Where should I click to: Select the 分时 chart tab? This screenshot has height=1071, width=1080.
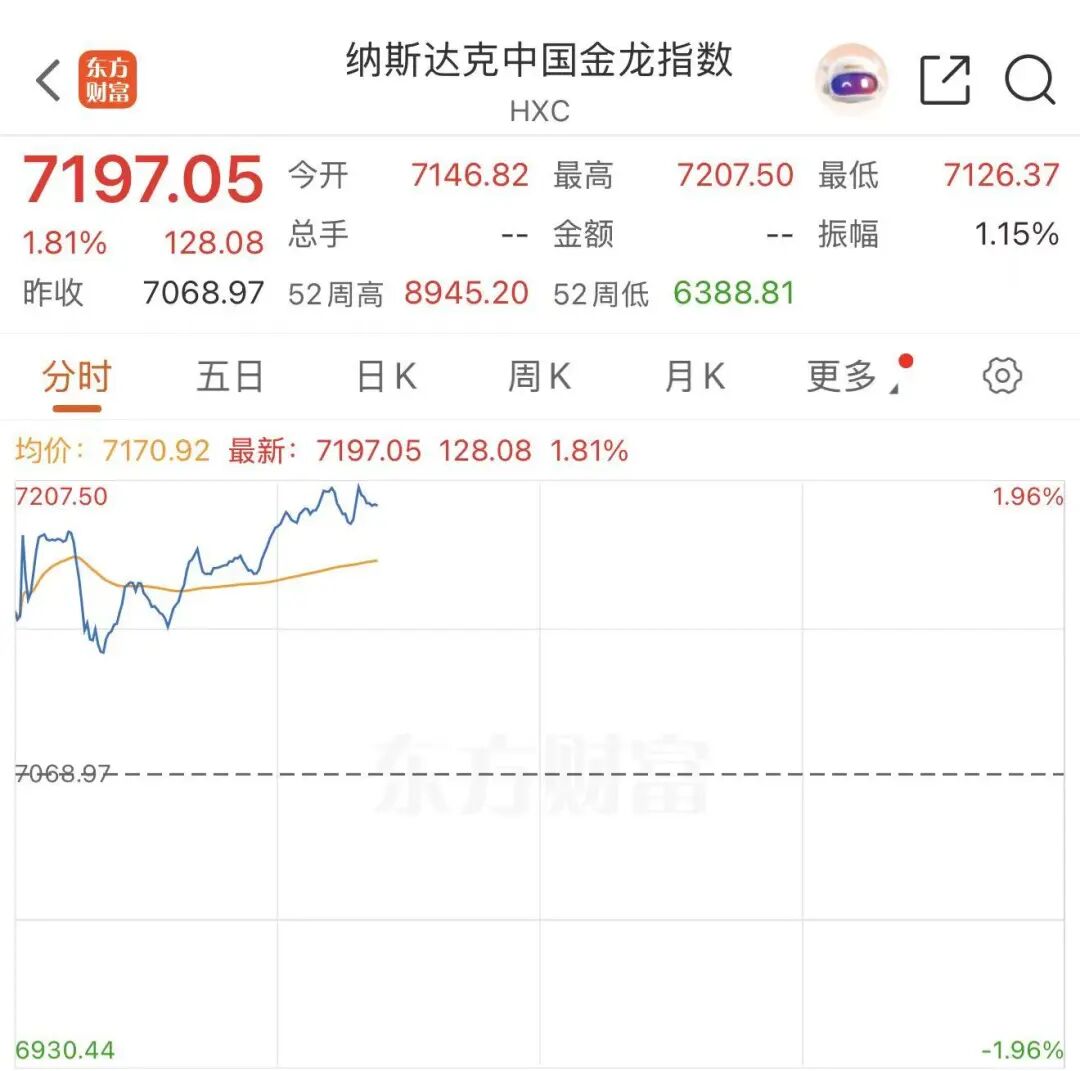pyautogui.click(x=77, y=378)
